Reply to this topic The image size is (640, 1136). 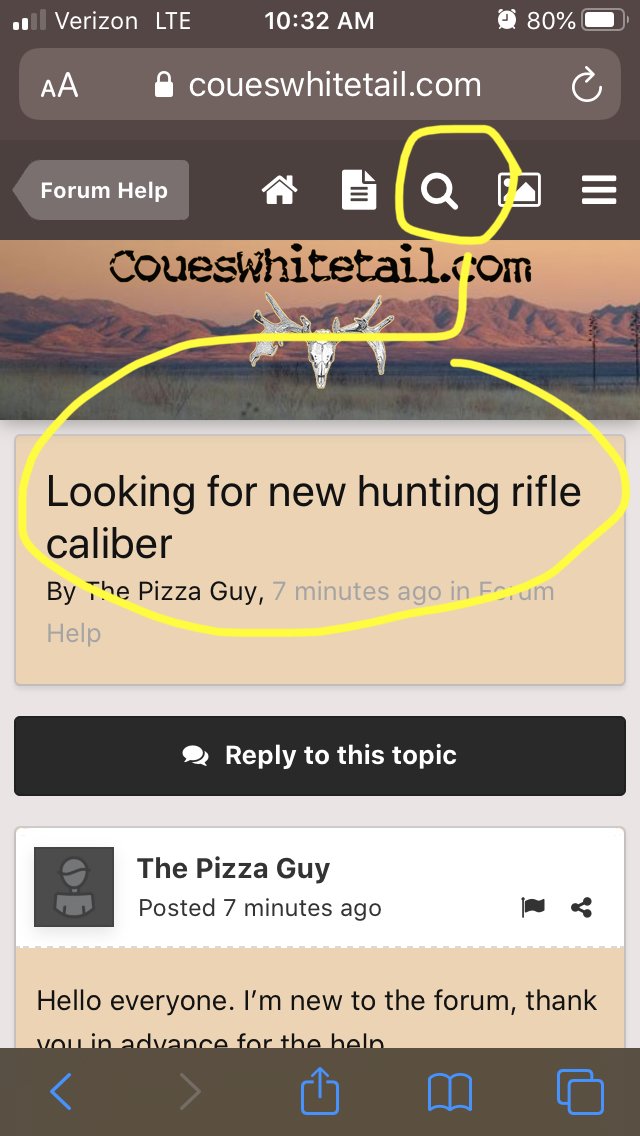pyautogui.click(x=320, y=756)
